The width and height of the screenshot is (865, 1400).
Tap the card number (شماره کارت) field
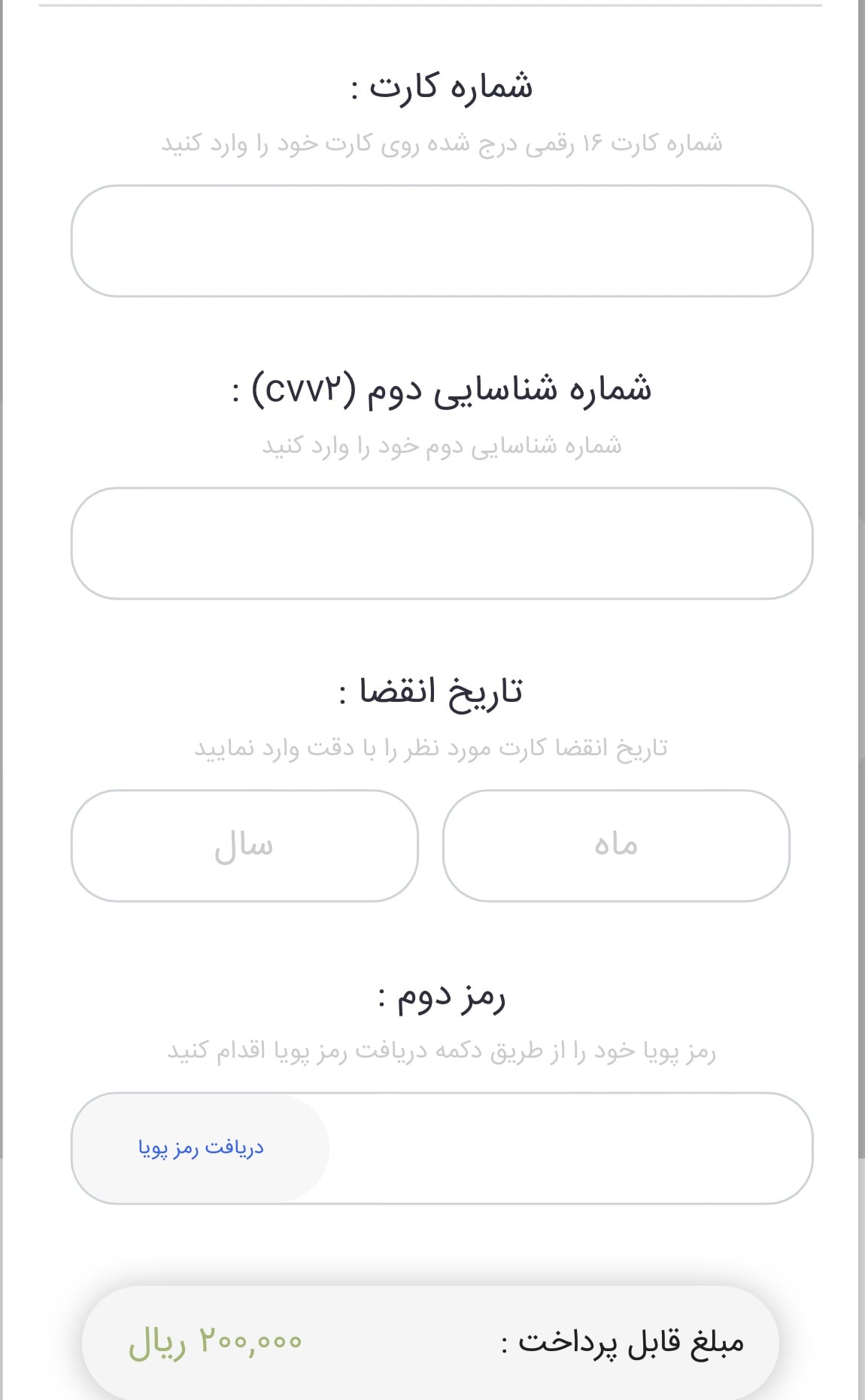coord(442,241)
